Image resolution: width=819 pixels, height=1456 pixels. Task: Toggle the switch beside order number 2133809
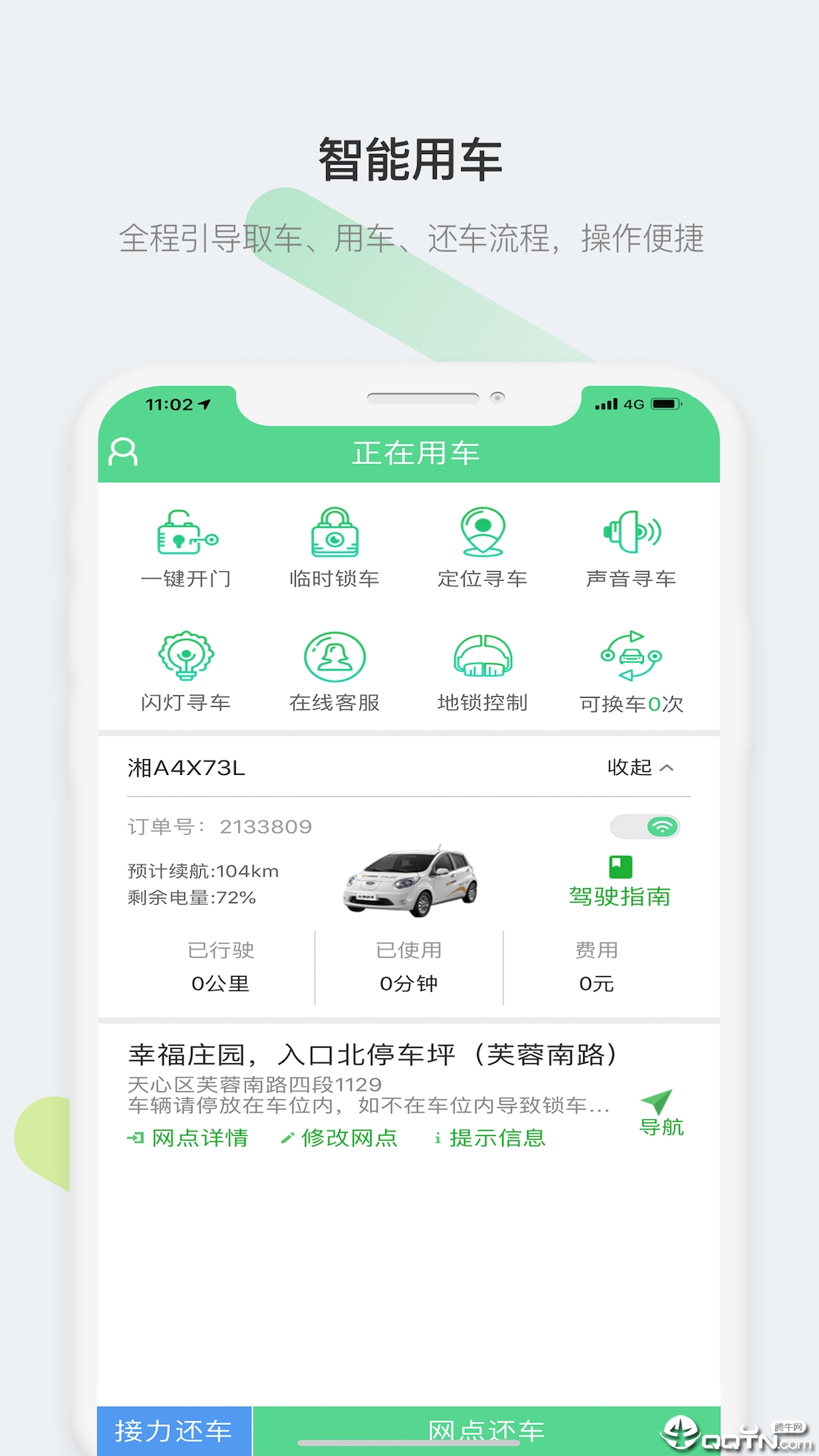[x=645, y=826]
